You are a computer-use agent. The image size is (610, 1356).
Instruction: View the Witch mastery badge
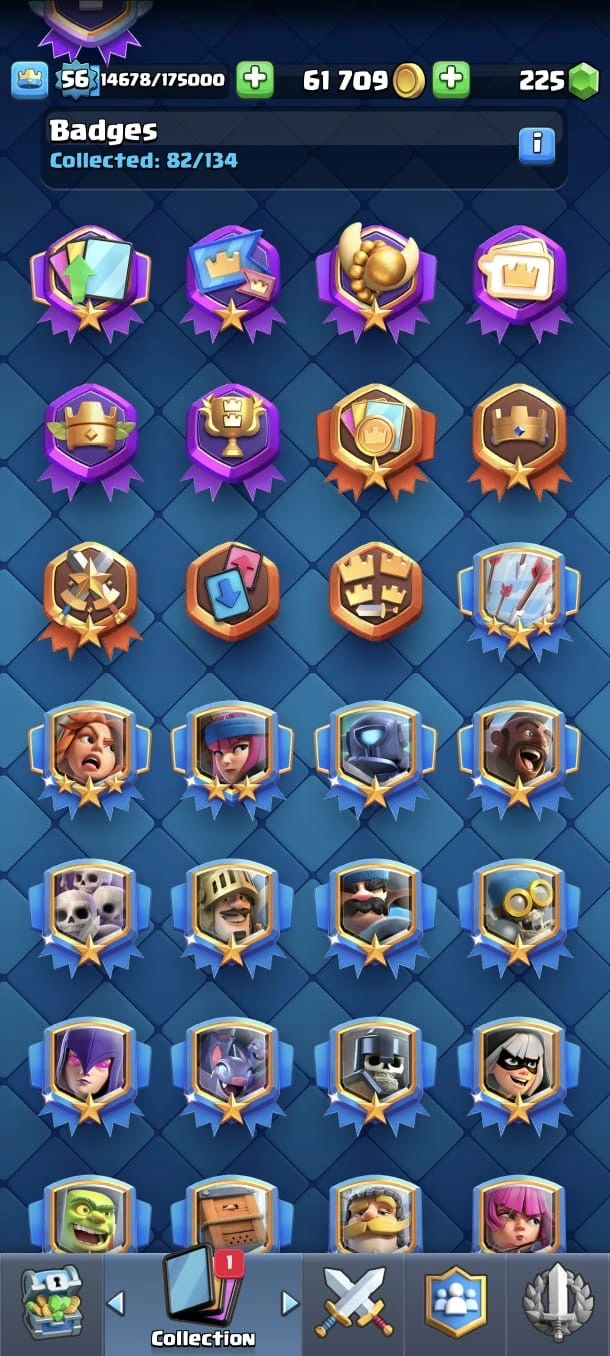click(90, 1067)
